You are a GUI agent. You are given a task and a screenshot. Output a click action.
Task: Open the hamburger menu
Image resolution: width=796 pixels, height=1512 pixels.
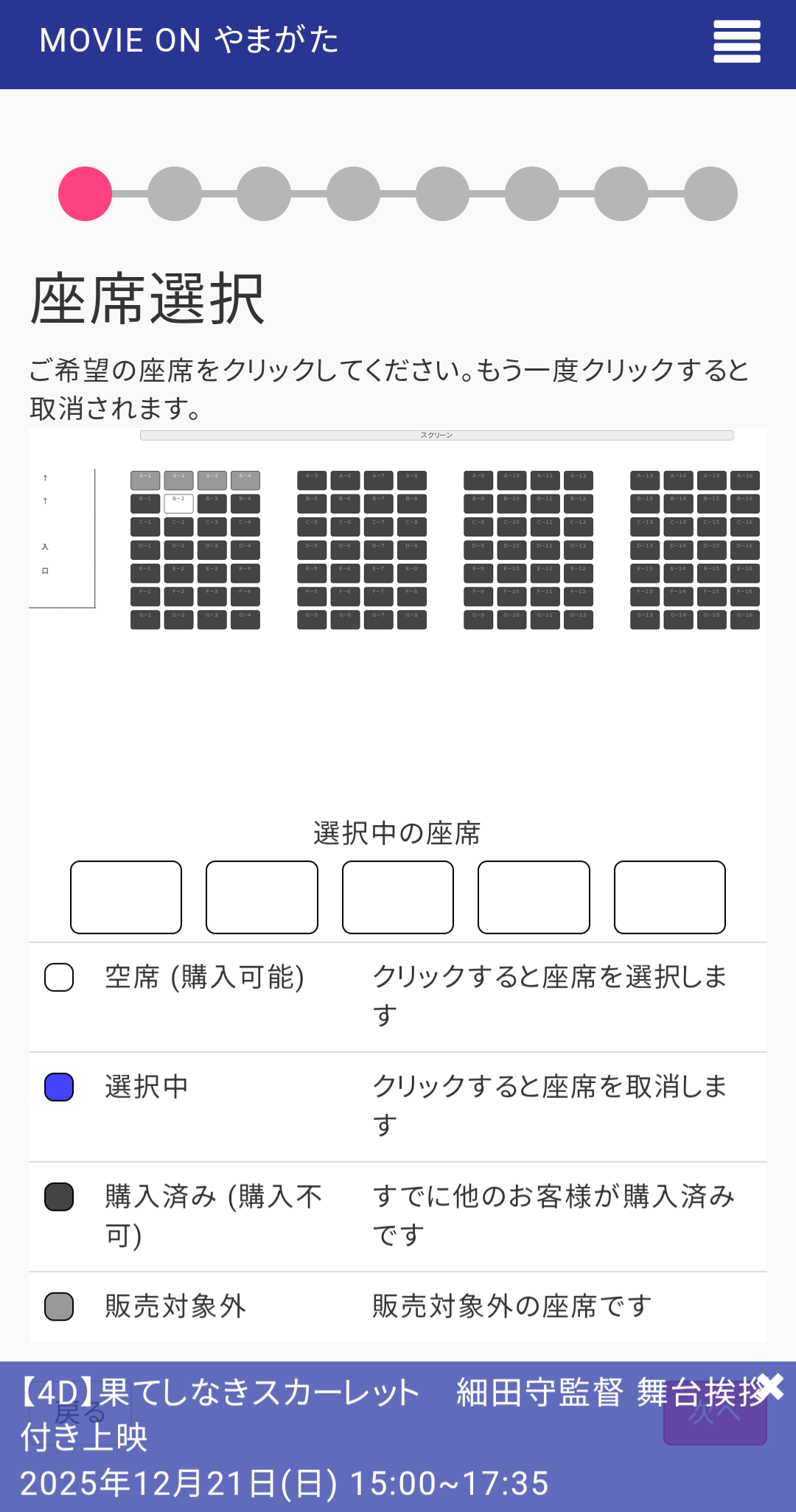(736, 42)
